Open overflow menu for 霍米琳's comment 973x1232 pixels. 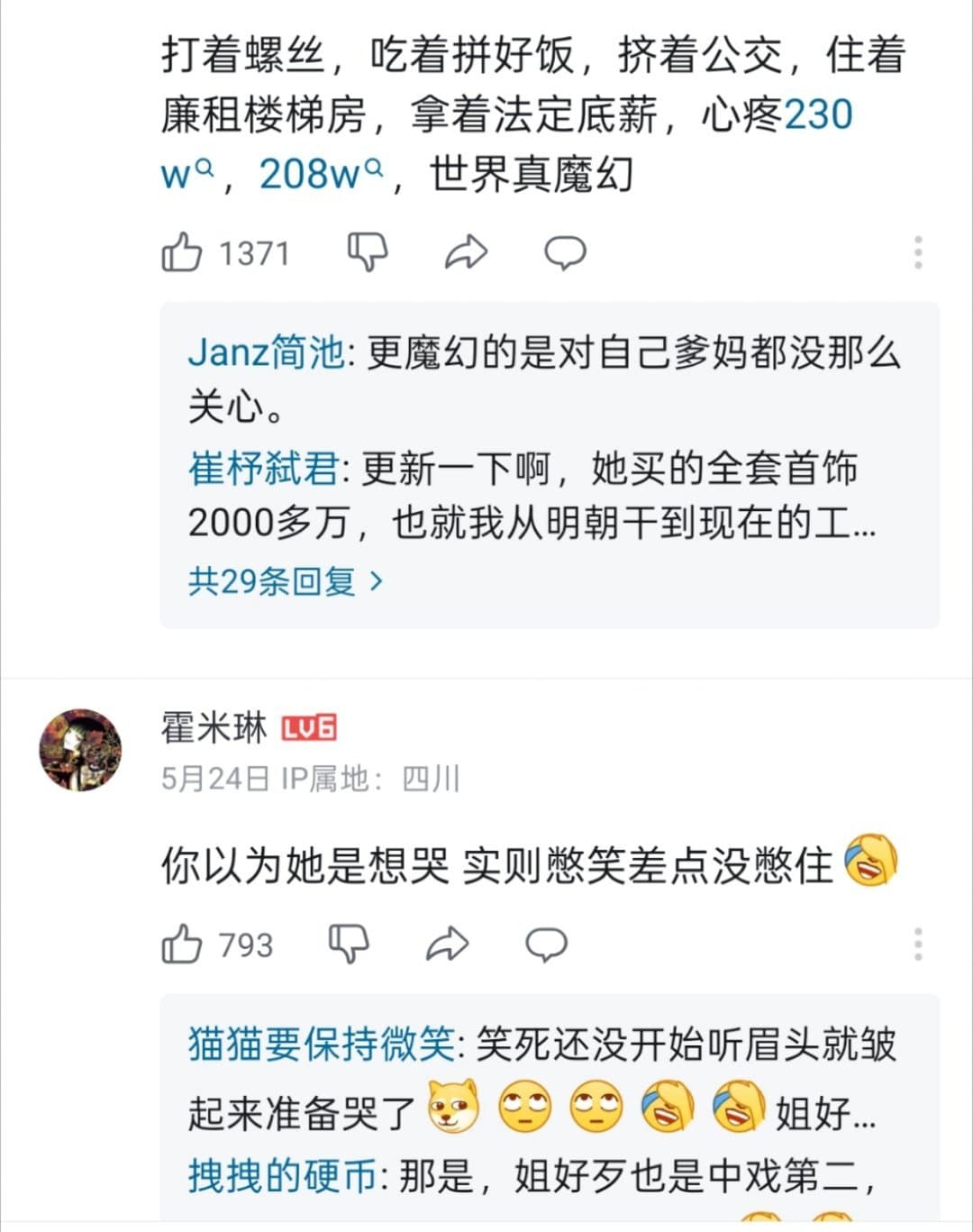click(917, 945)
